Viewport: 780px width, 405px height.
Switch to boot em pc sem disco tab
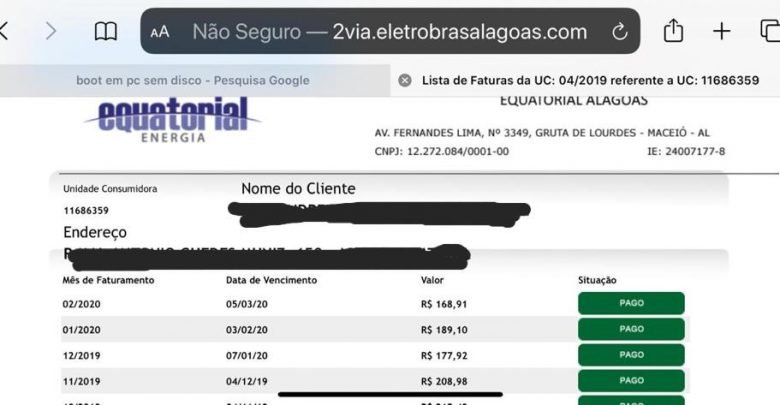[193, 80]
